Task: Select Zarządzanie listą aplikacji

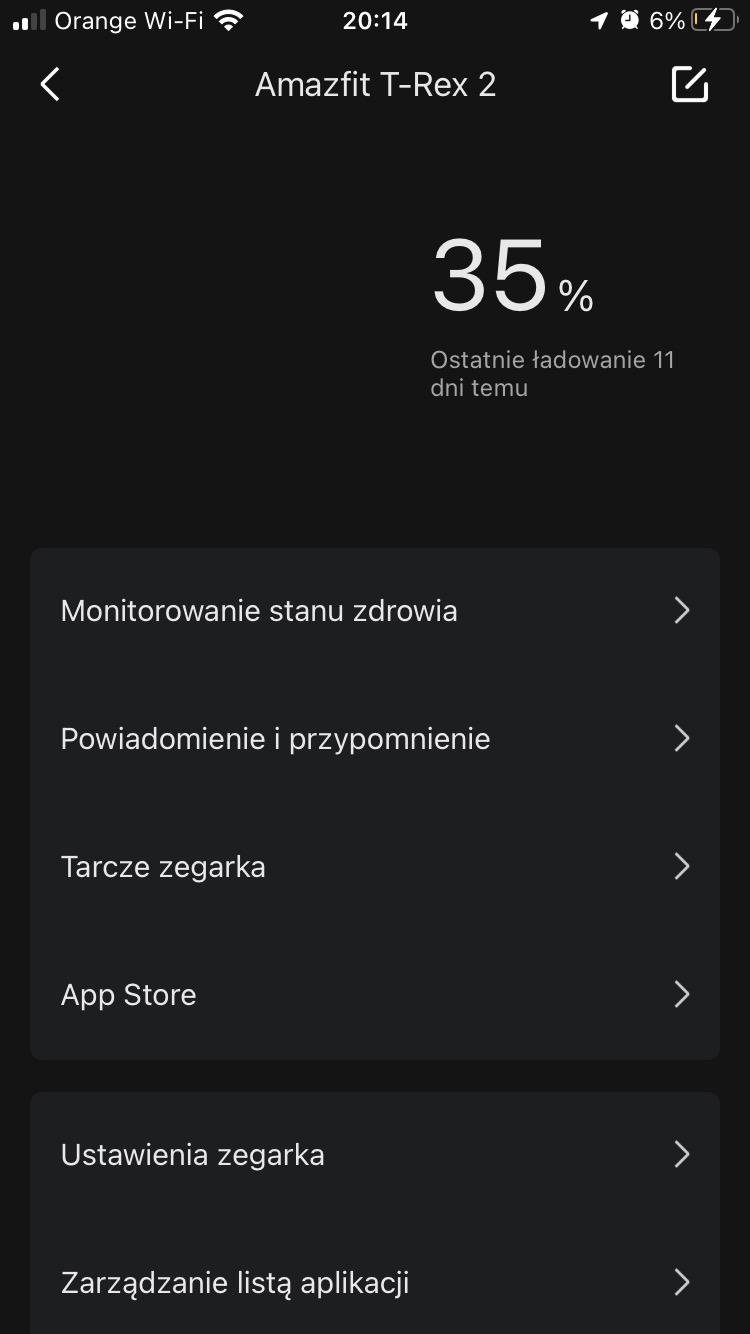Action: pyautogui.click(x=375, y=1283)
